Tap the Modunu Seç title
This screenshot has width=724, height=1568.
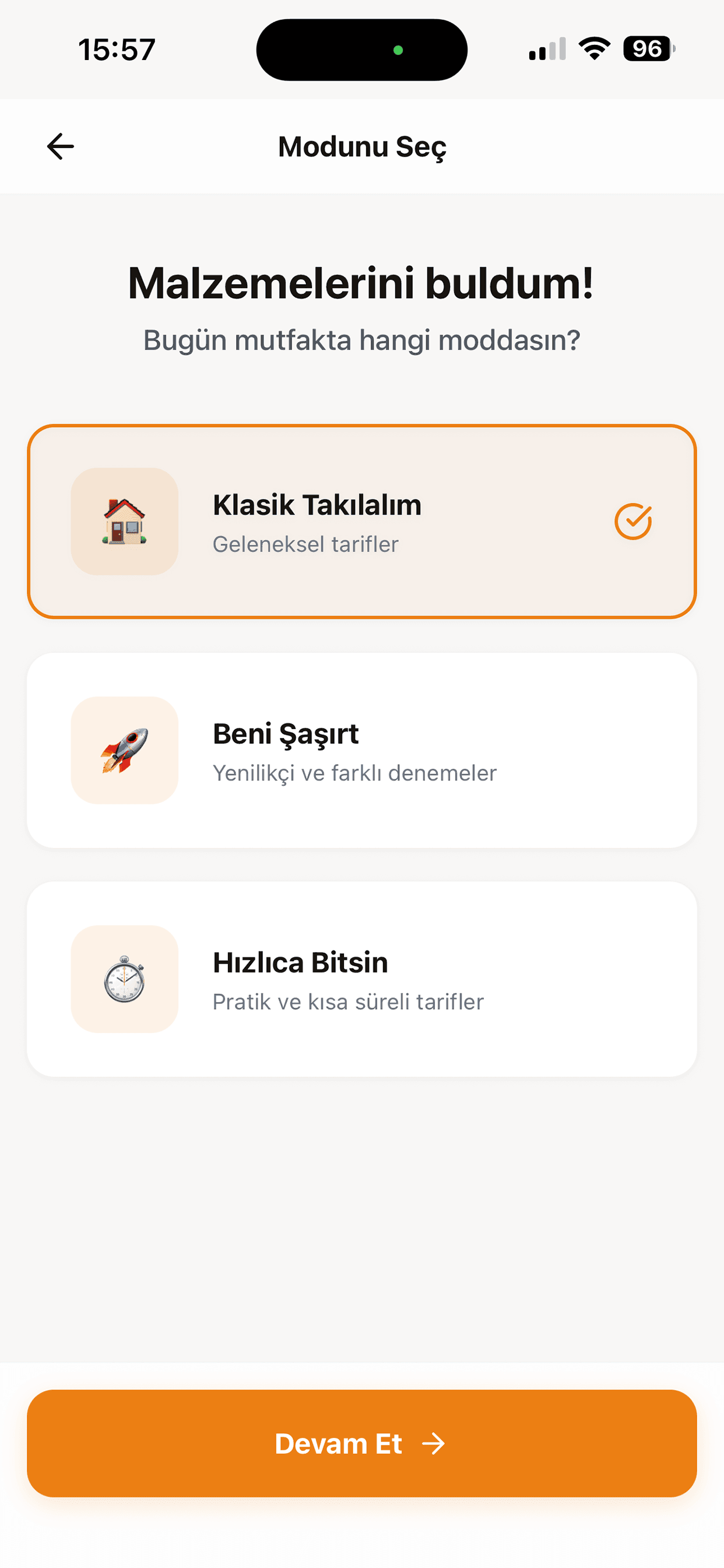(362, 146)
